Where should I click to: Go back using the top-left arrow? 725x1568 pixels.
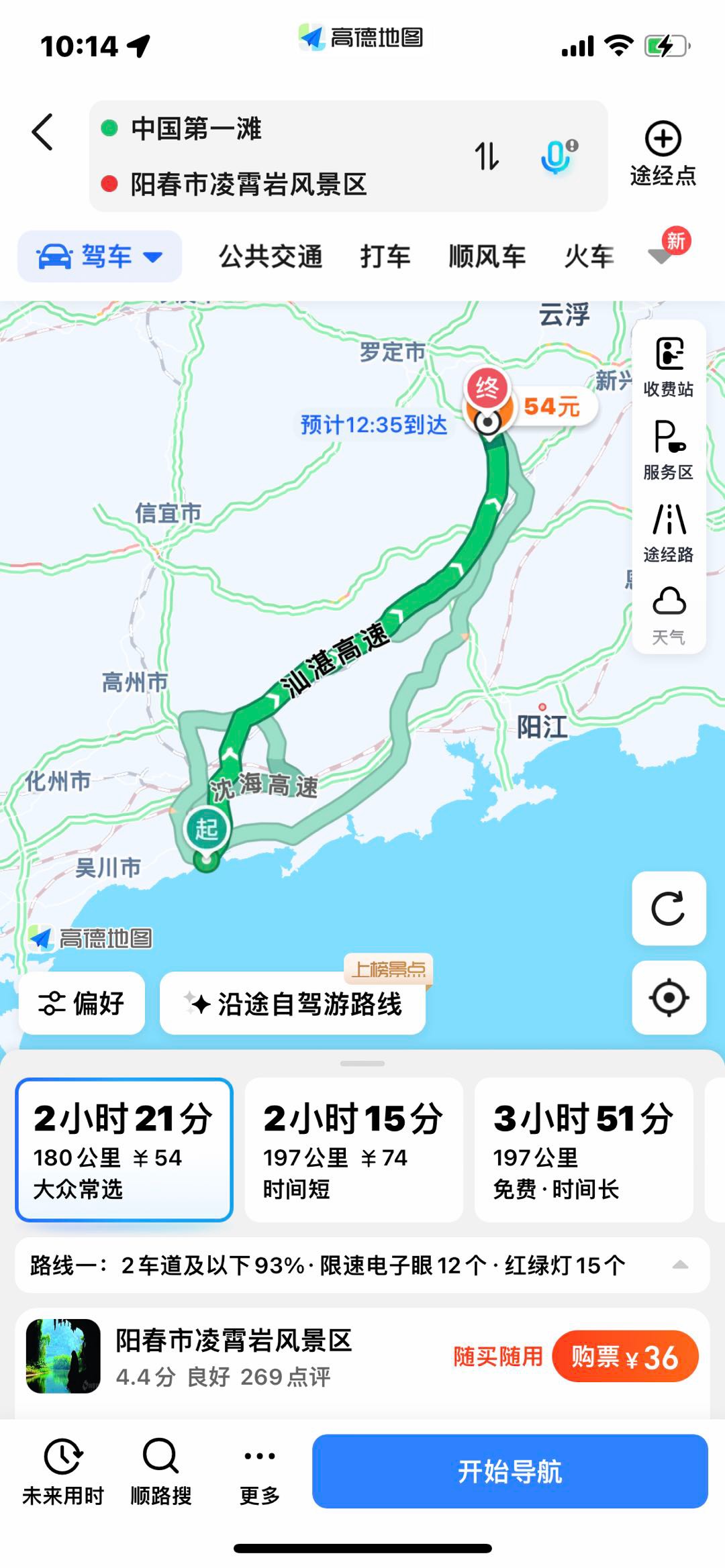[42, 132]
